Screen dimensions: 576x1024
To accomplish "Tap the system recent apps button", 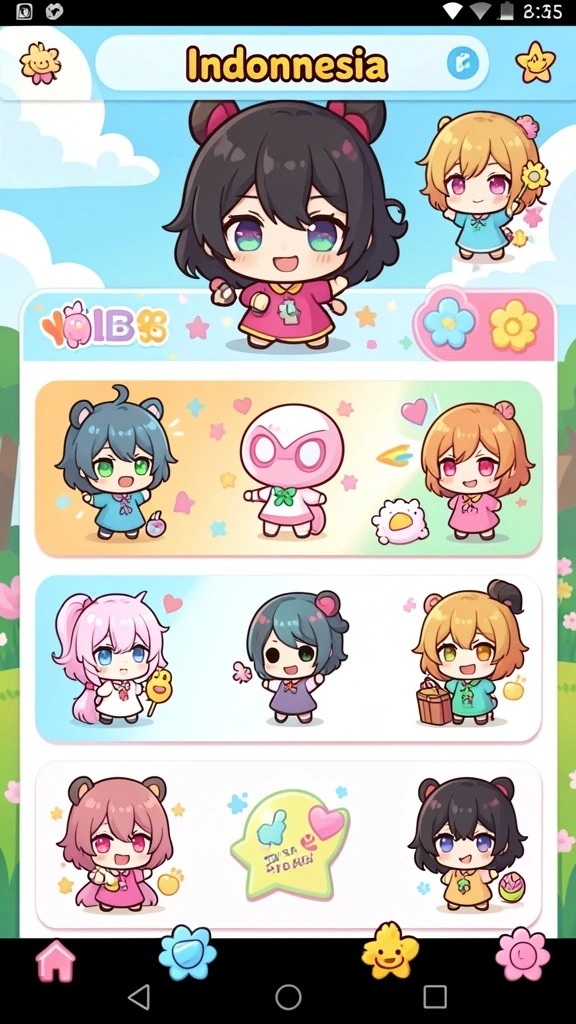I will (x=435, y=997).
